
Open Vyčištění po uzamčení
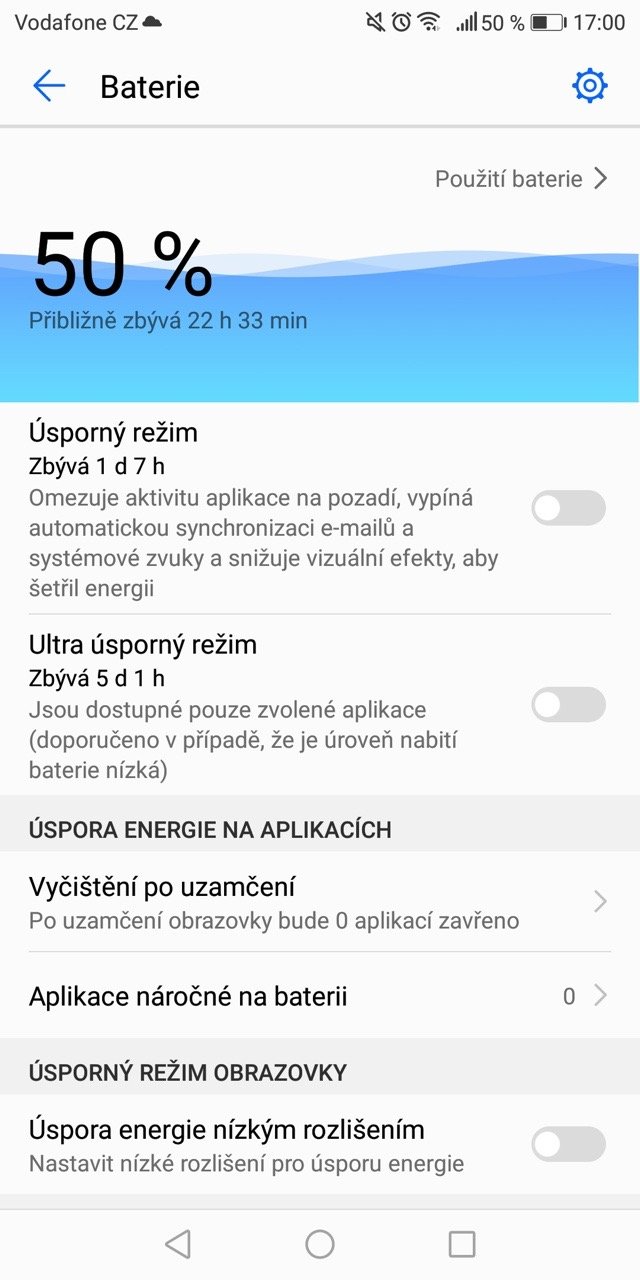click(320, 902)
